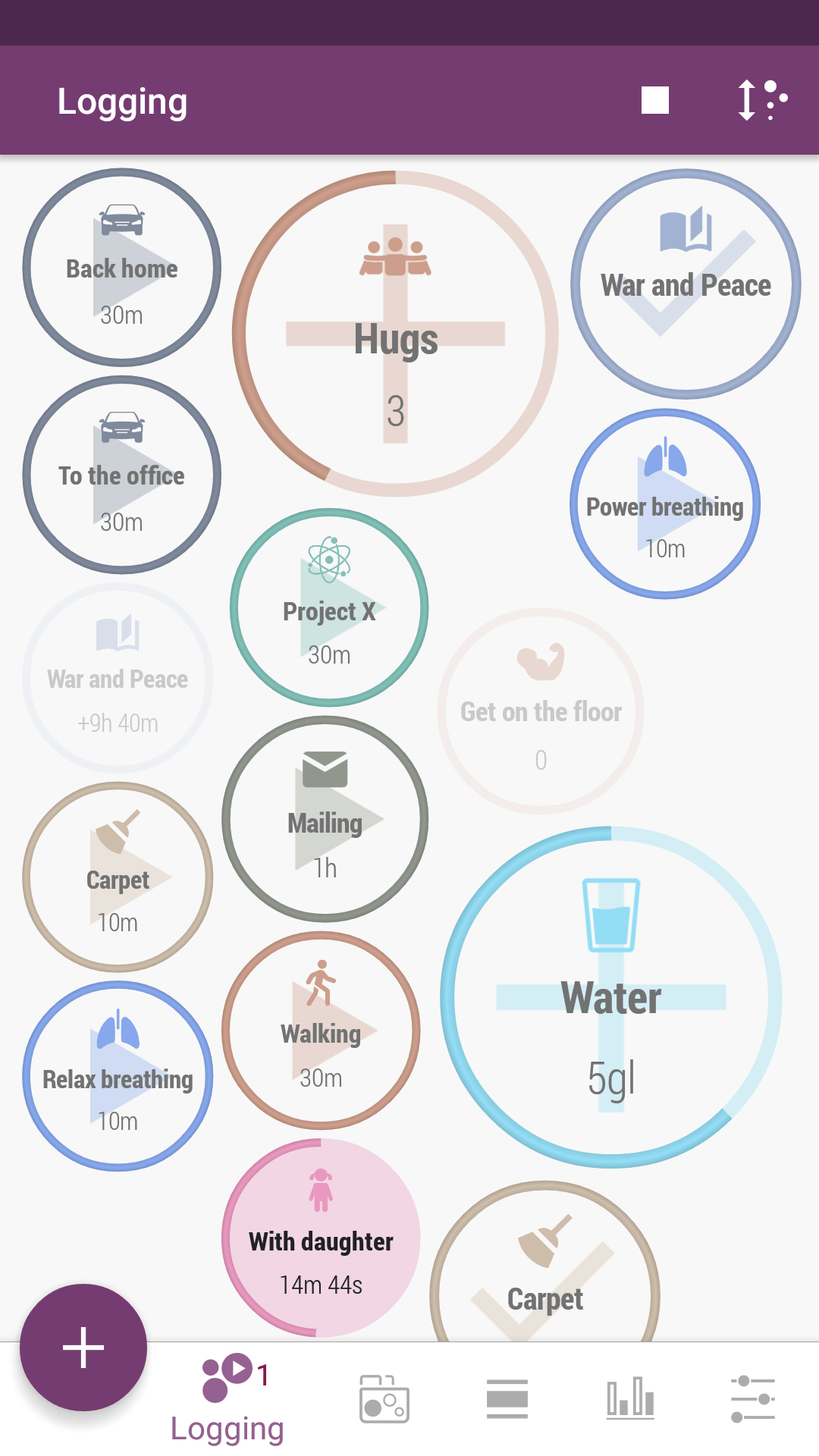This screenshot has width=819, height=1456.
Task: Start Power breathing for 10 minutes
Action: click(665, 504)
